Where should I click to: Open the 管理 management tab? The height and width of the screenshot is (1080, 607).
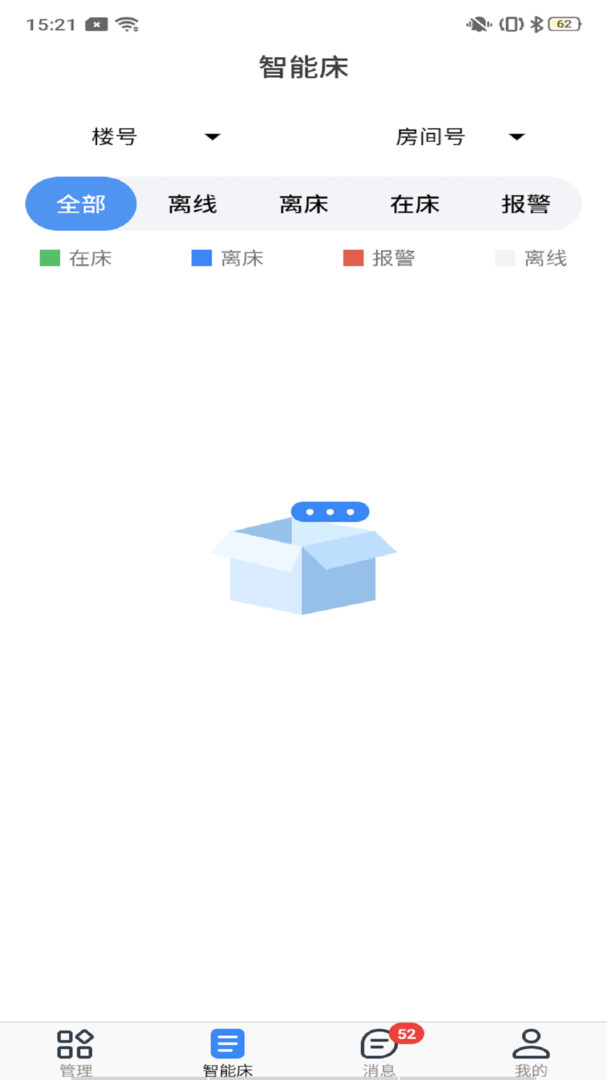coord(76,1052)
